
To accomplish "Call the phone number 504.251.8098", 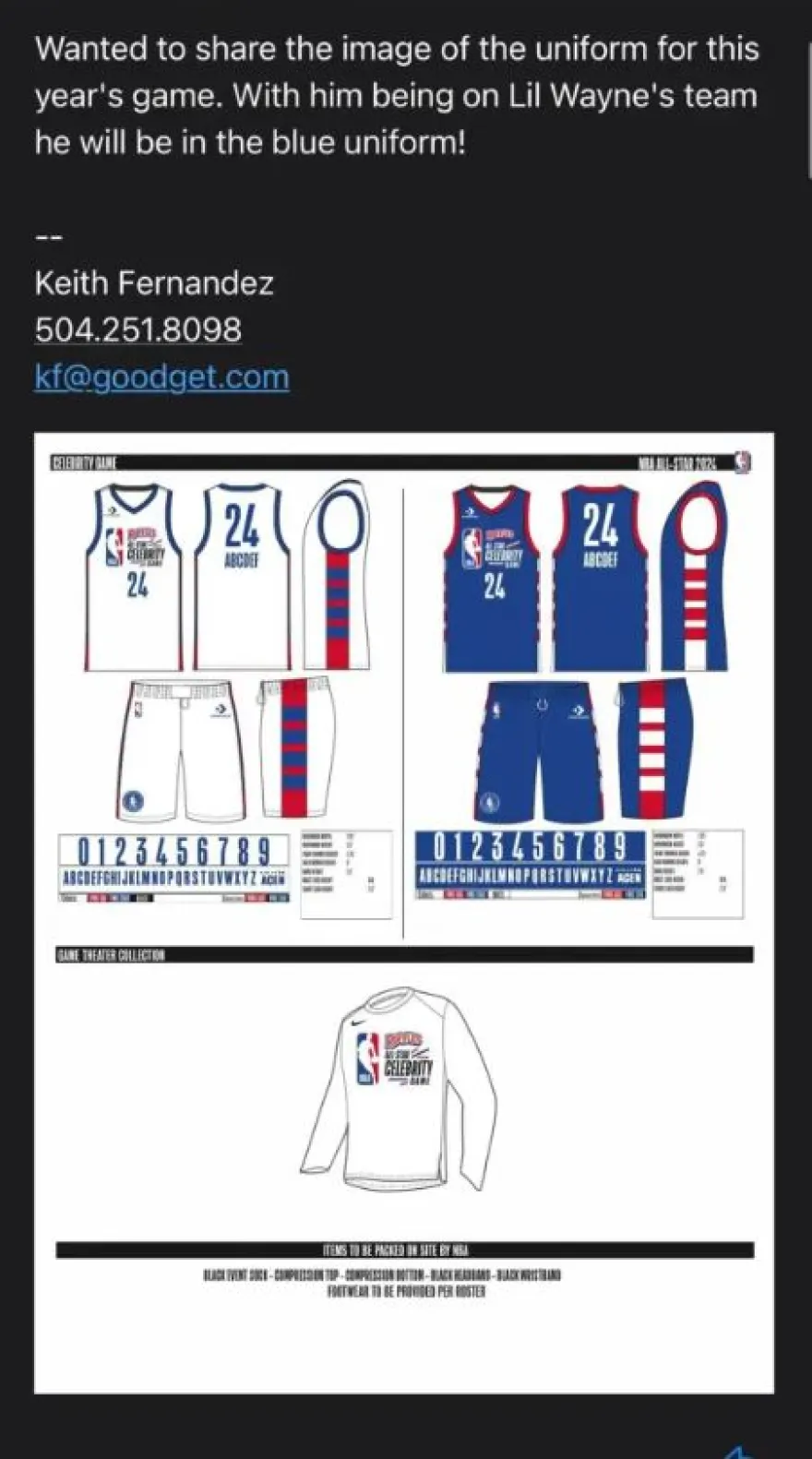I will point(138,329).
